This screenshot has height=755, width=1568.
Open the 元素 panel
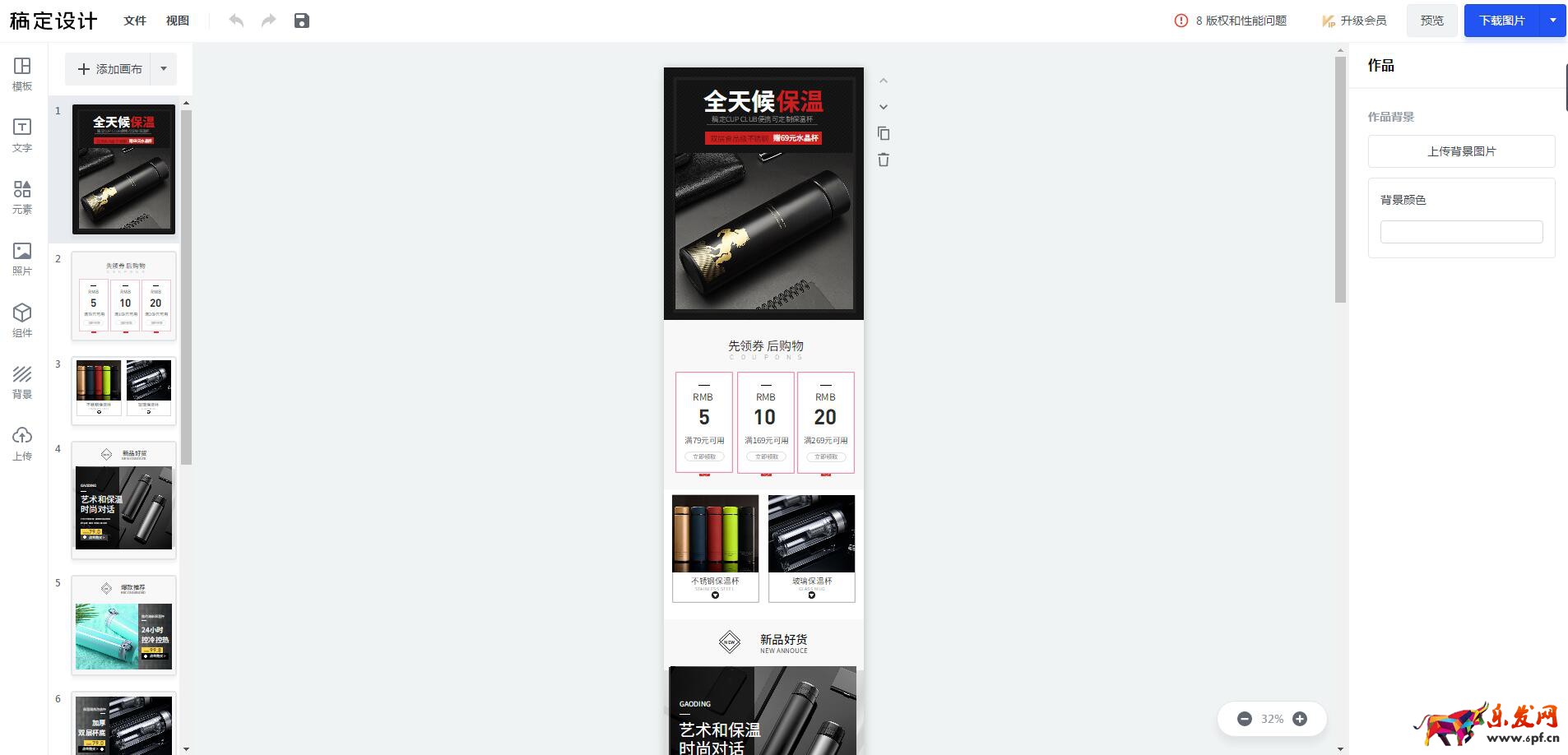(22, 197)
